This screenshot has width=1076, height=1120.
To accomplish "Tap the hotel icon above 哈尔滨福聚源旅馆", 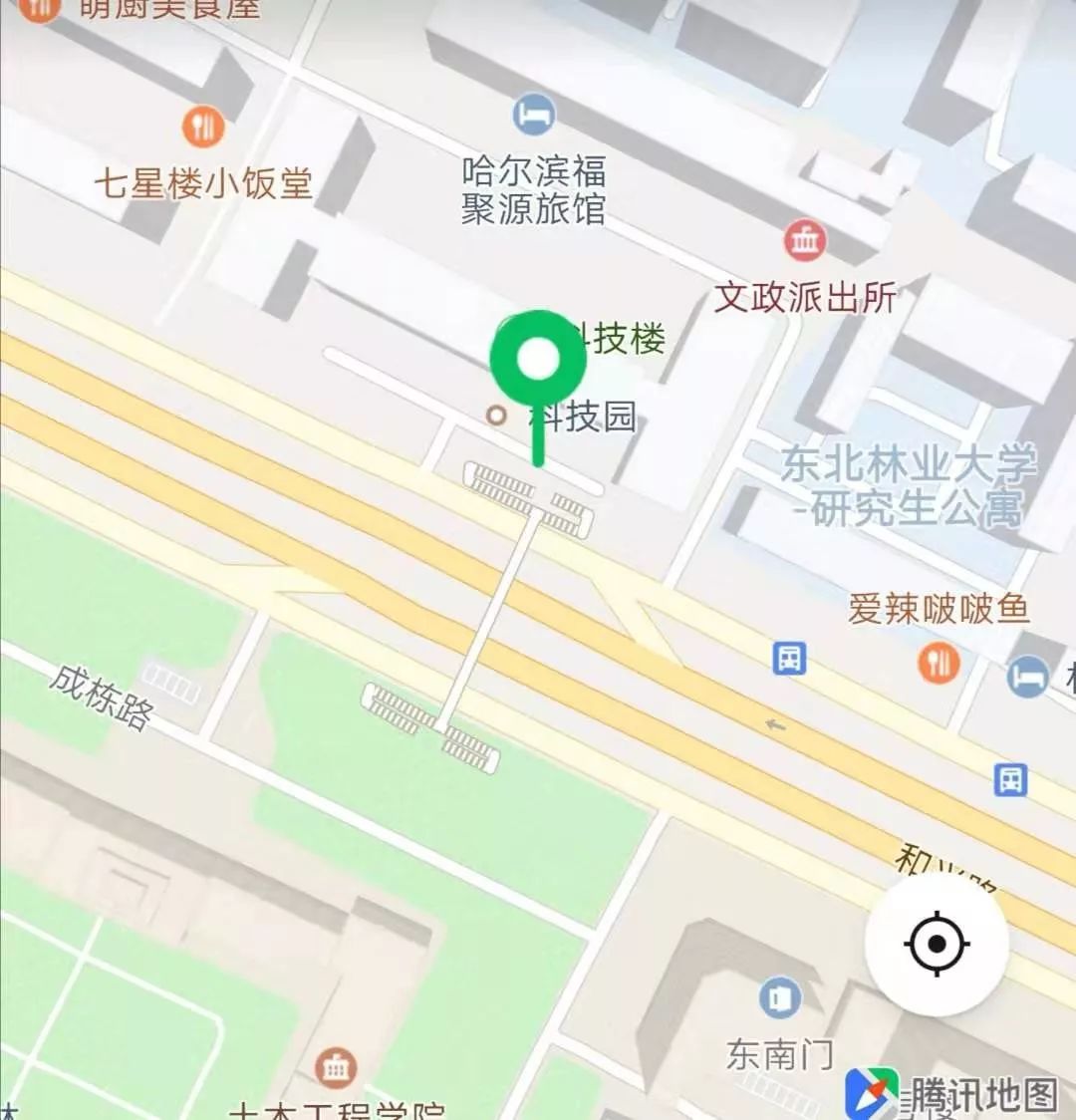I will pos(532,113).
